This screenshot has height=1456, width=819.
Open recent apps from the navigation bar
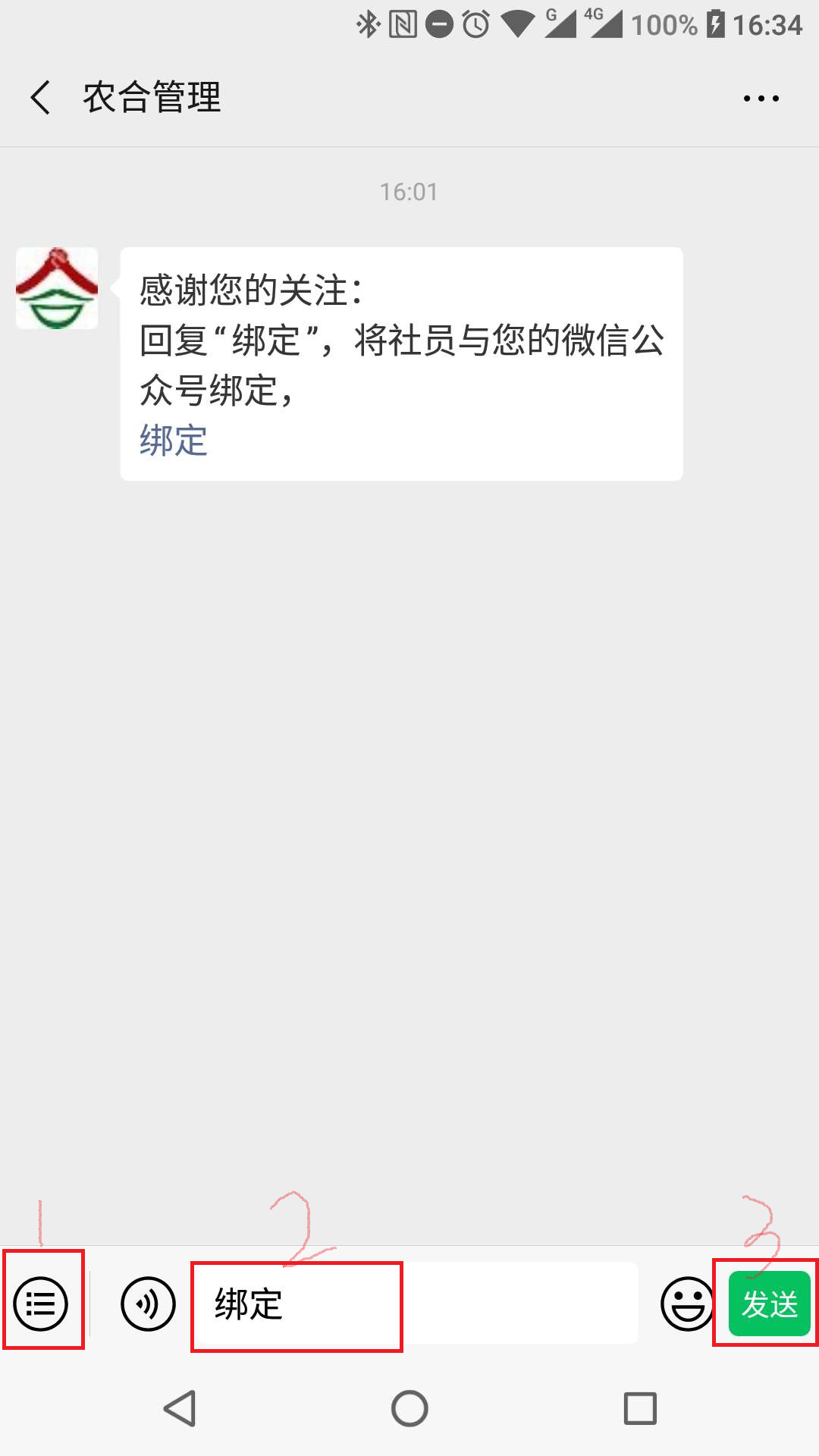(640, 1408)
